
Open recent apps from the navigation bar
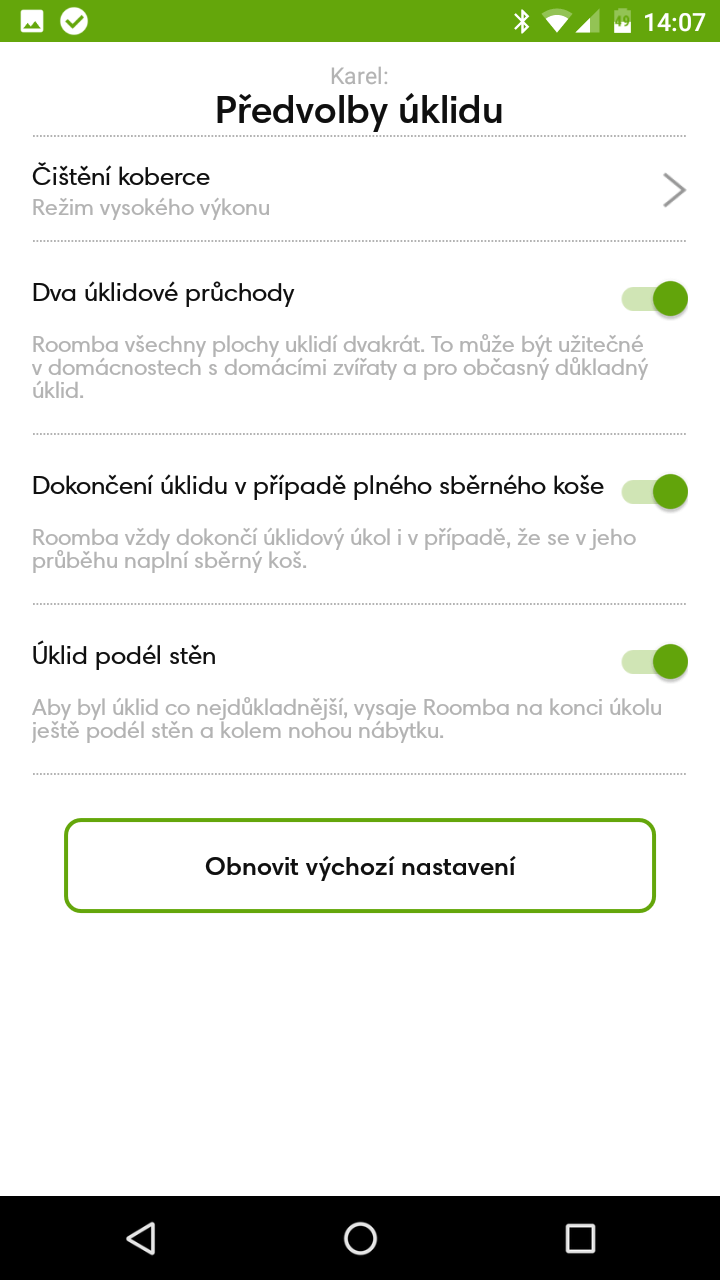pyautogui.click(x=580, y=1238)
